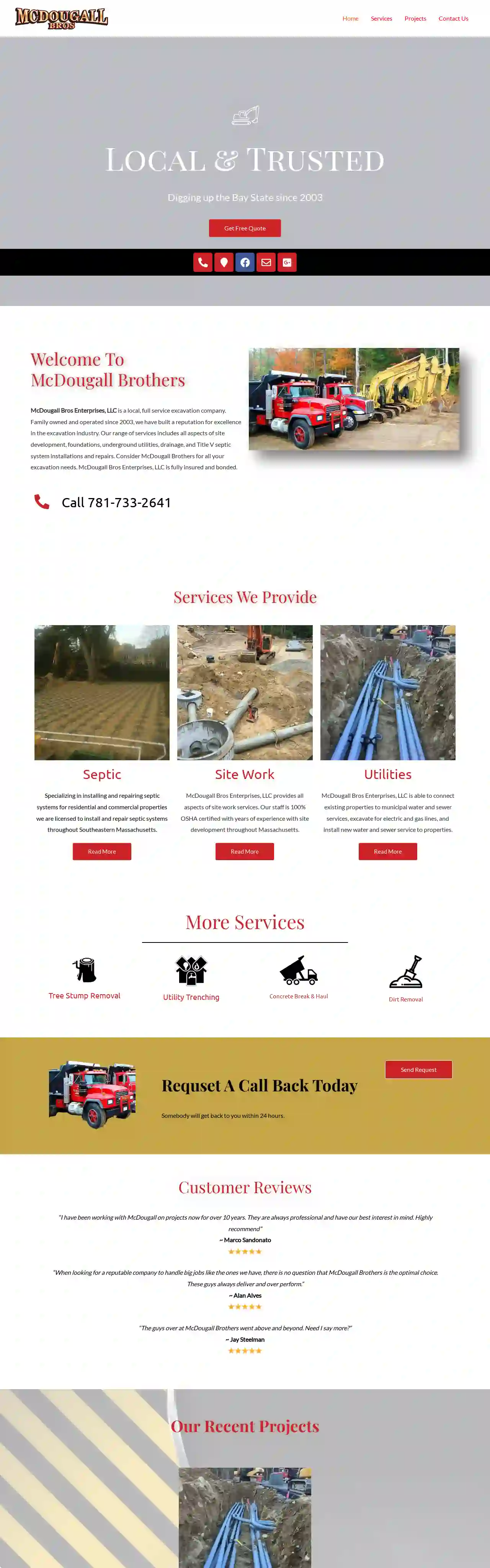Open Utility Trenching service

click(x=191, y=997)
